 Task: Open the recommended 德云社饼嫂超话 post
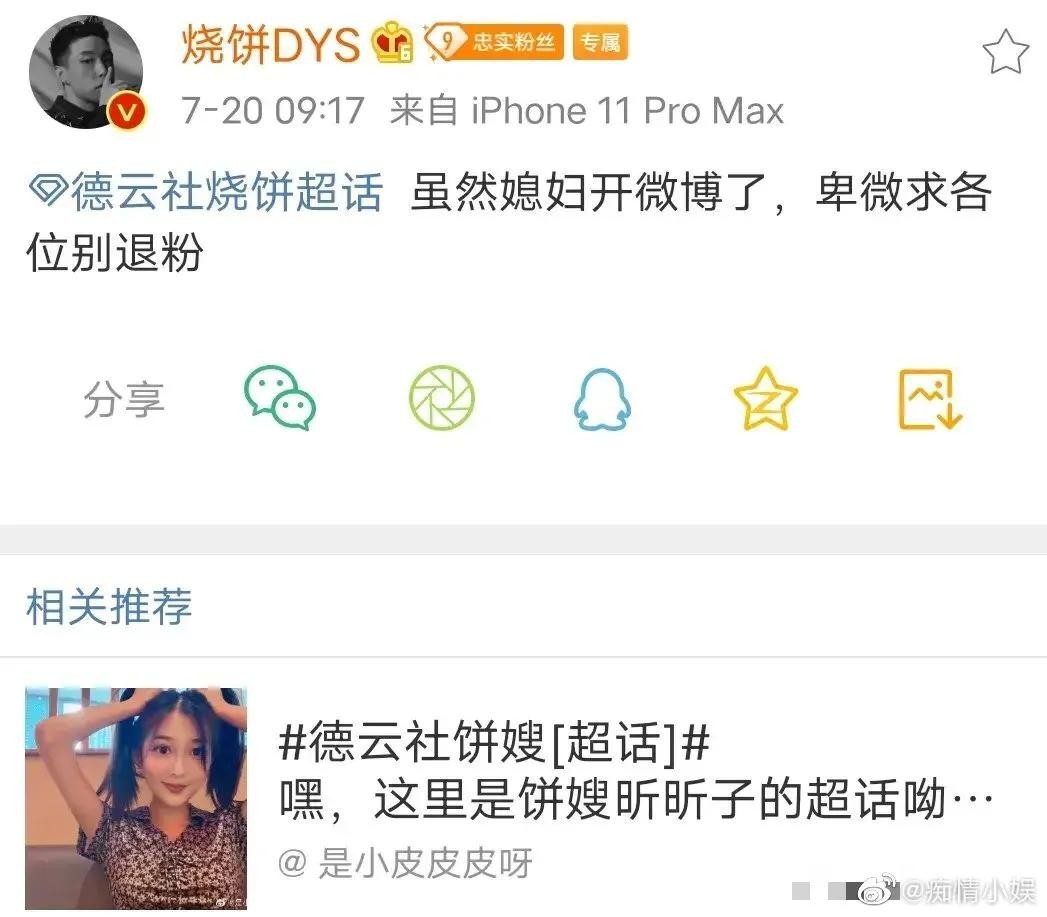(636, 772)
